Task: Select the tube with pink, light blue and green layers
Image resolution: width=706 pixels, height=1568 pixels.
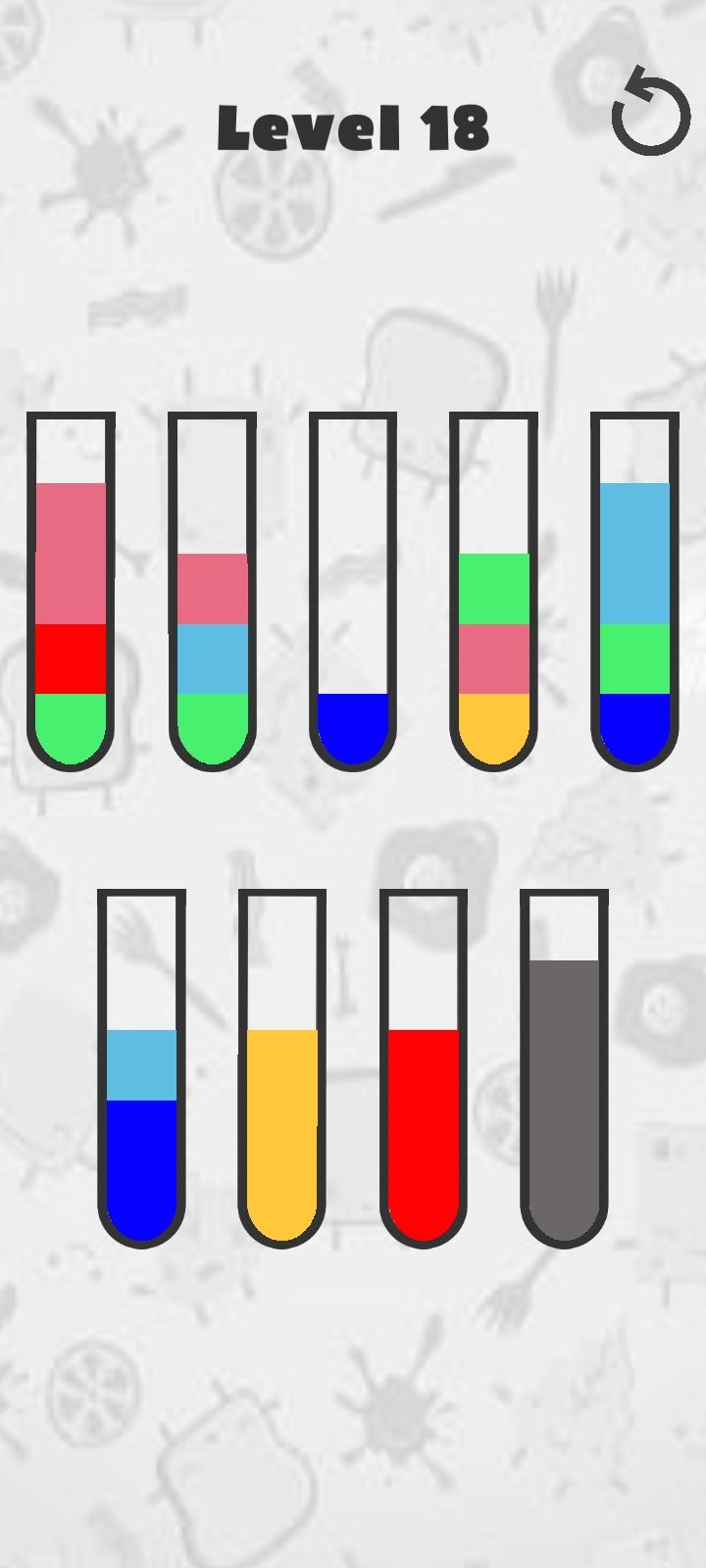Action: tap(212, 592)
